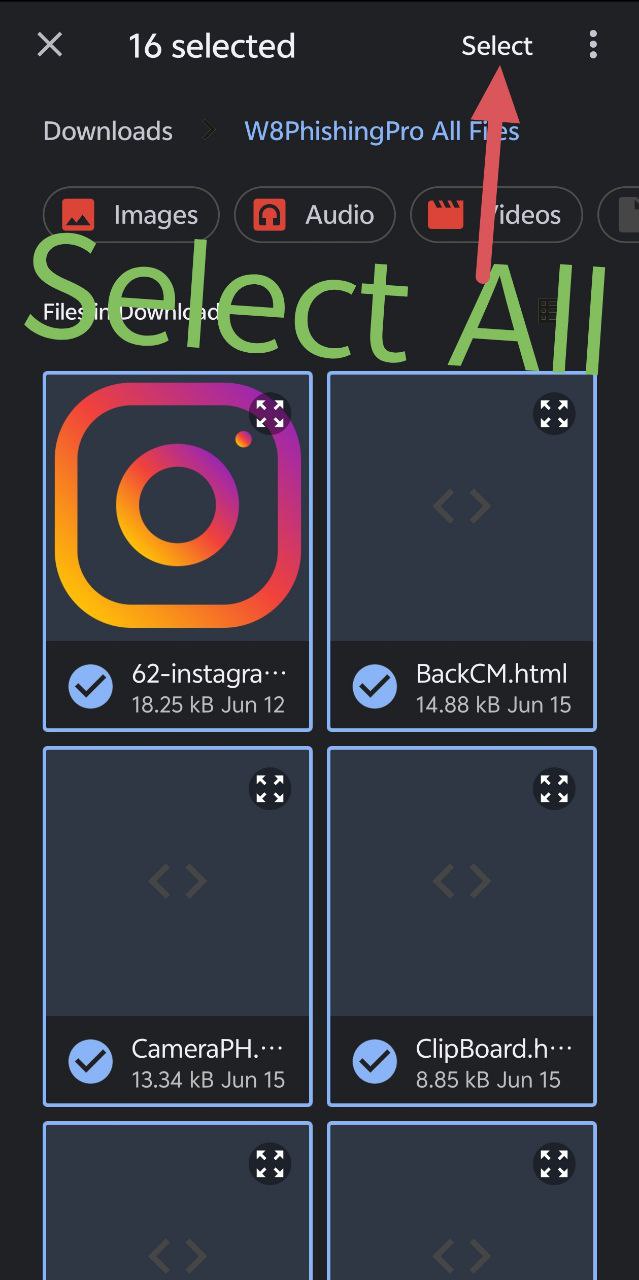Go to the Downloads breadcrumb
639x1280 pixels.
tap(108, 131)
